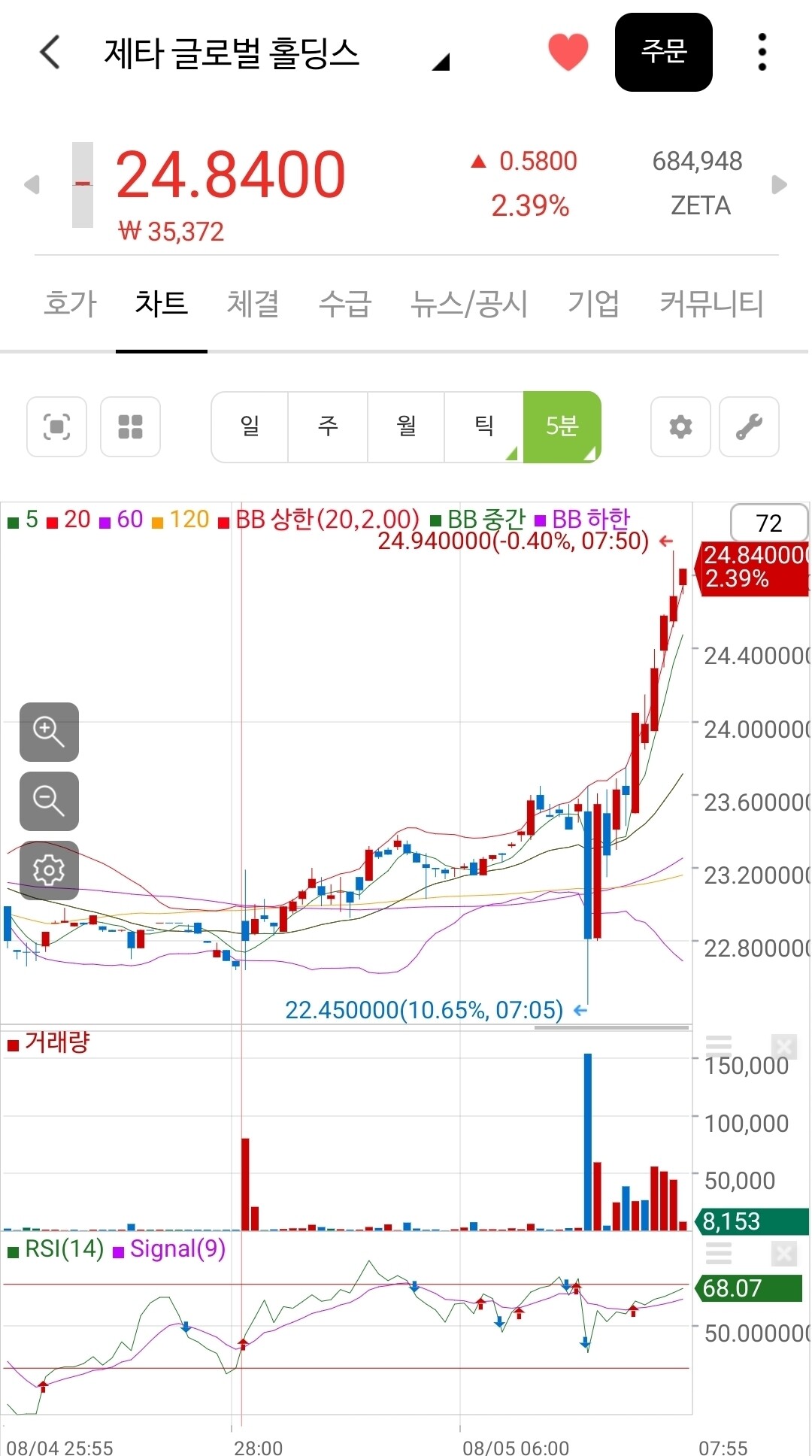The height and width of the screenshot is (1456, 812).
Task: Select the 틱 tick chart period
Action: click(483, 426)
